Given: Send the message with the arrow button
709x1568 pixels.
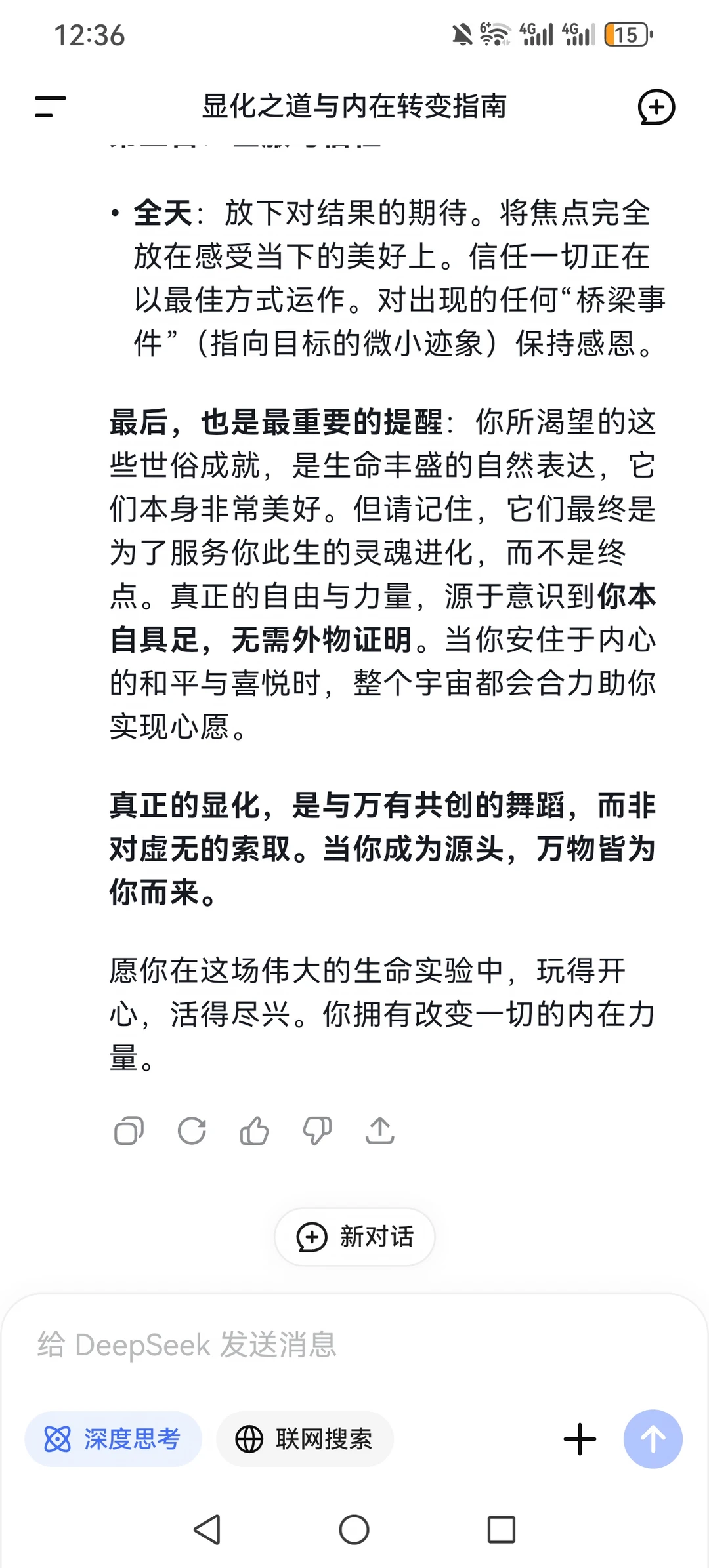Looking at the screenshot, I should (653, 1439).
